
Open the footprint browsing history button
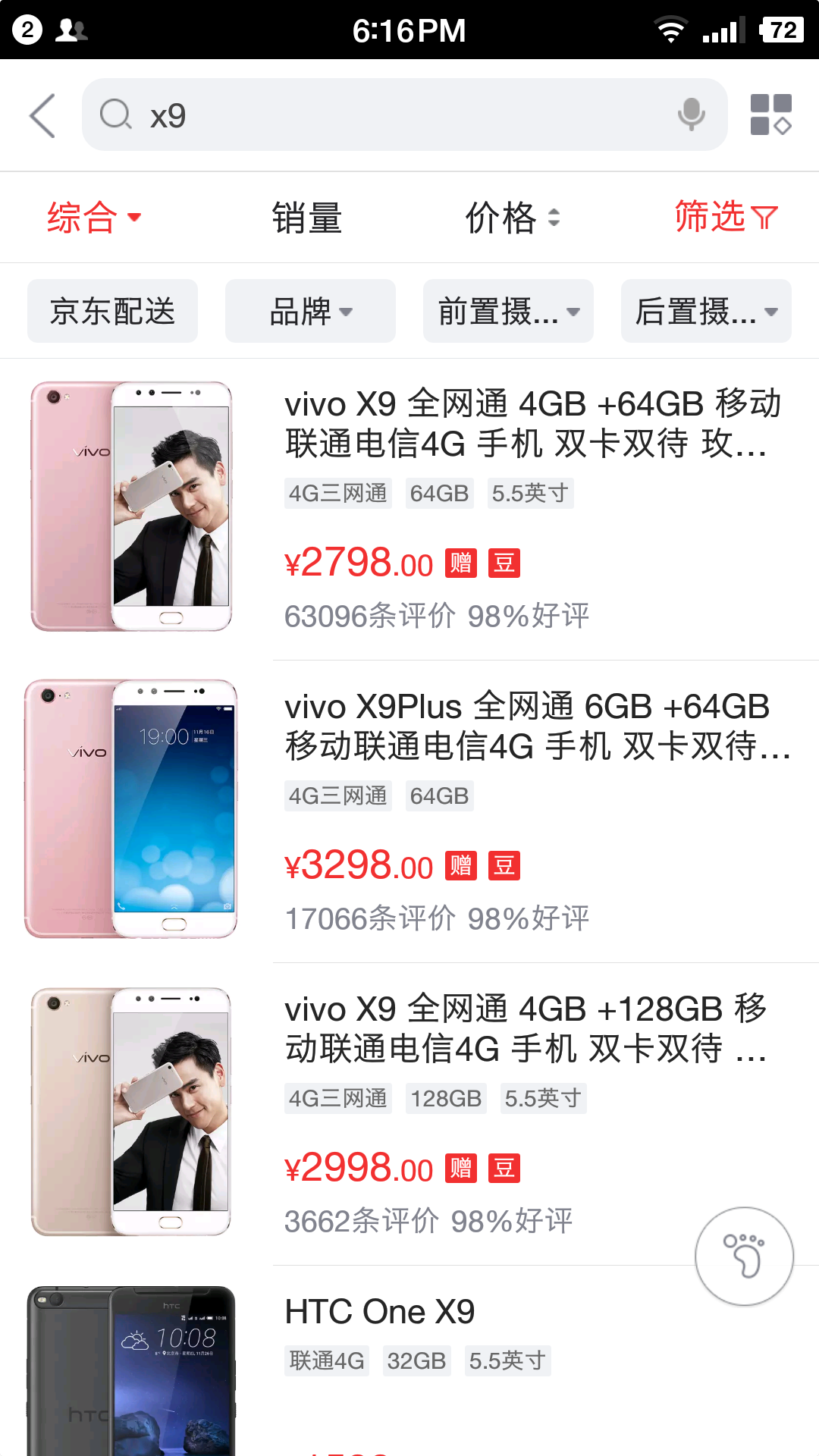point(744,1257)
